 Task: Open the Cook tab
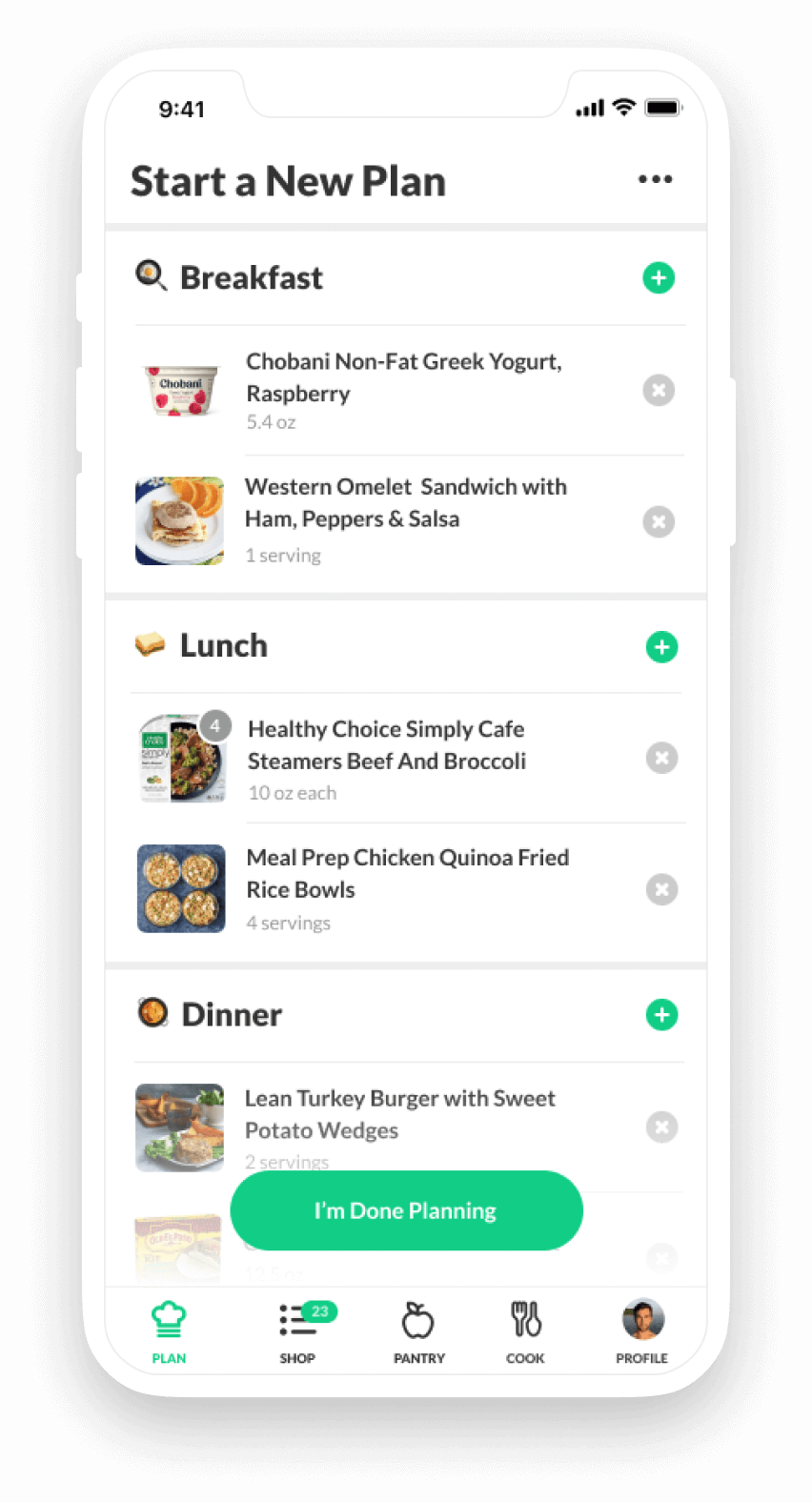525,1331
